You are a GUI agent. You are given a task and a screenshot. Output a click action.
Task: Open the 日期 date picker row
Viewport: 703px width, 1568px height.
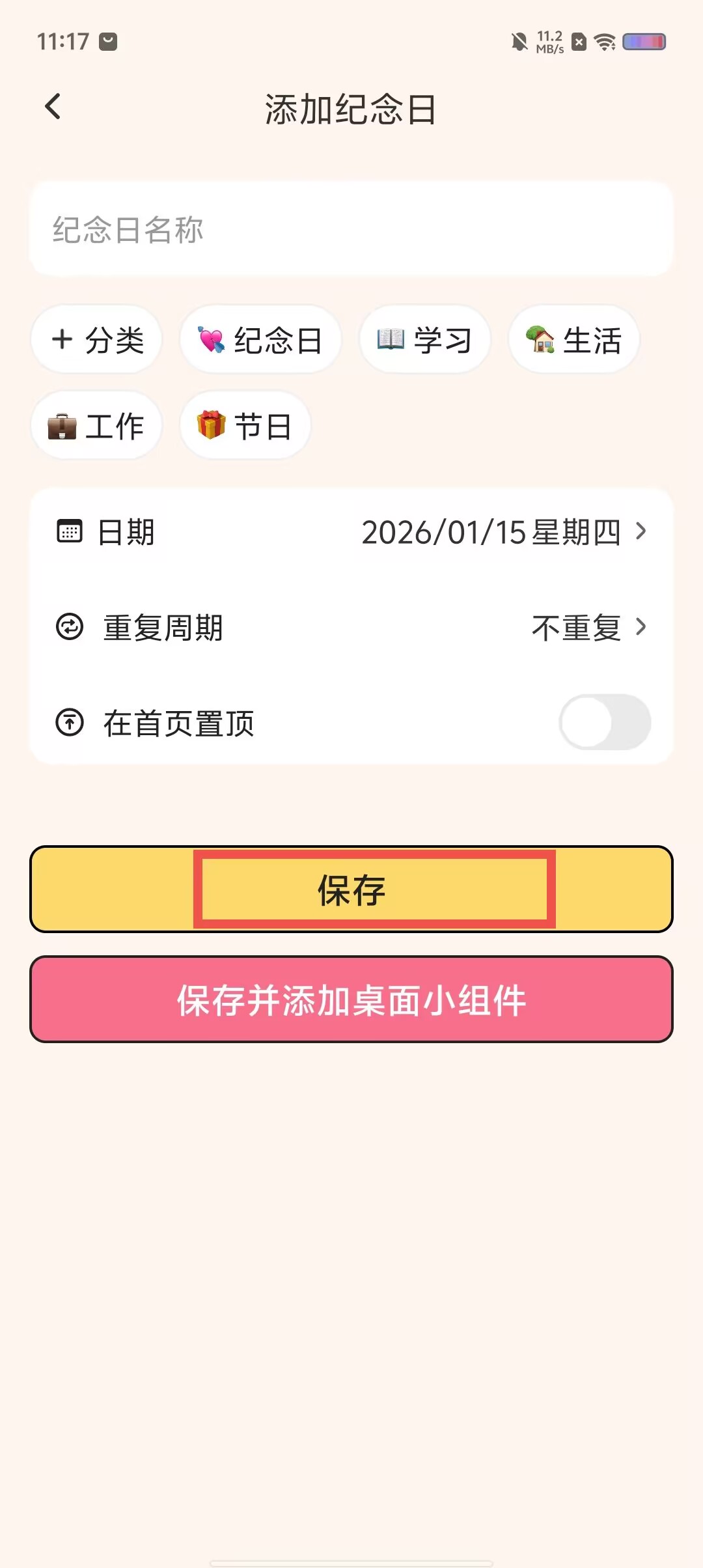[x=351, y=532]
